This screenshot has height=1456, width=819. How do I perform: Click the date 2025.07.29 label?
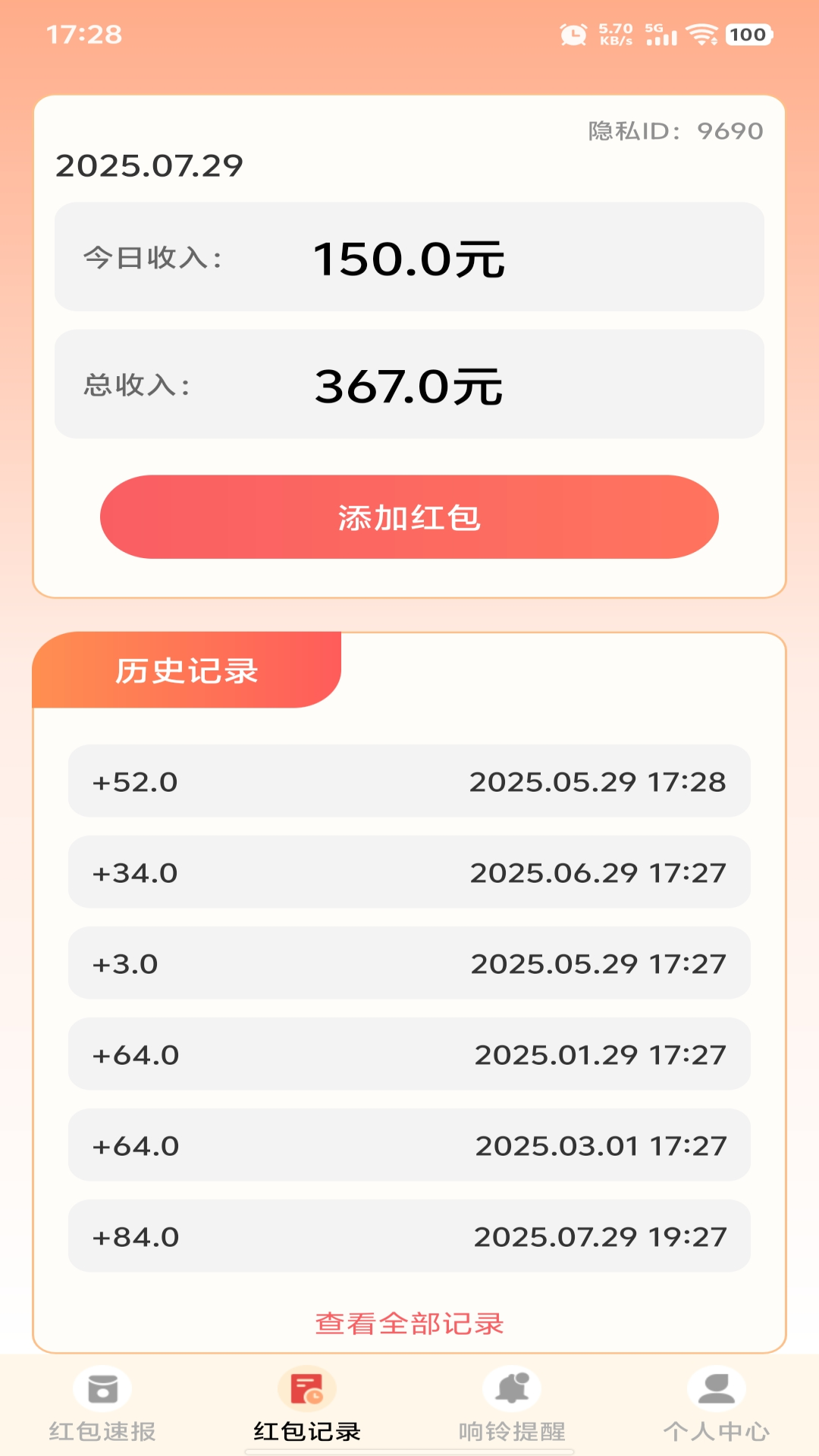pyautogui.click(x=149, y=165)
